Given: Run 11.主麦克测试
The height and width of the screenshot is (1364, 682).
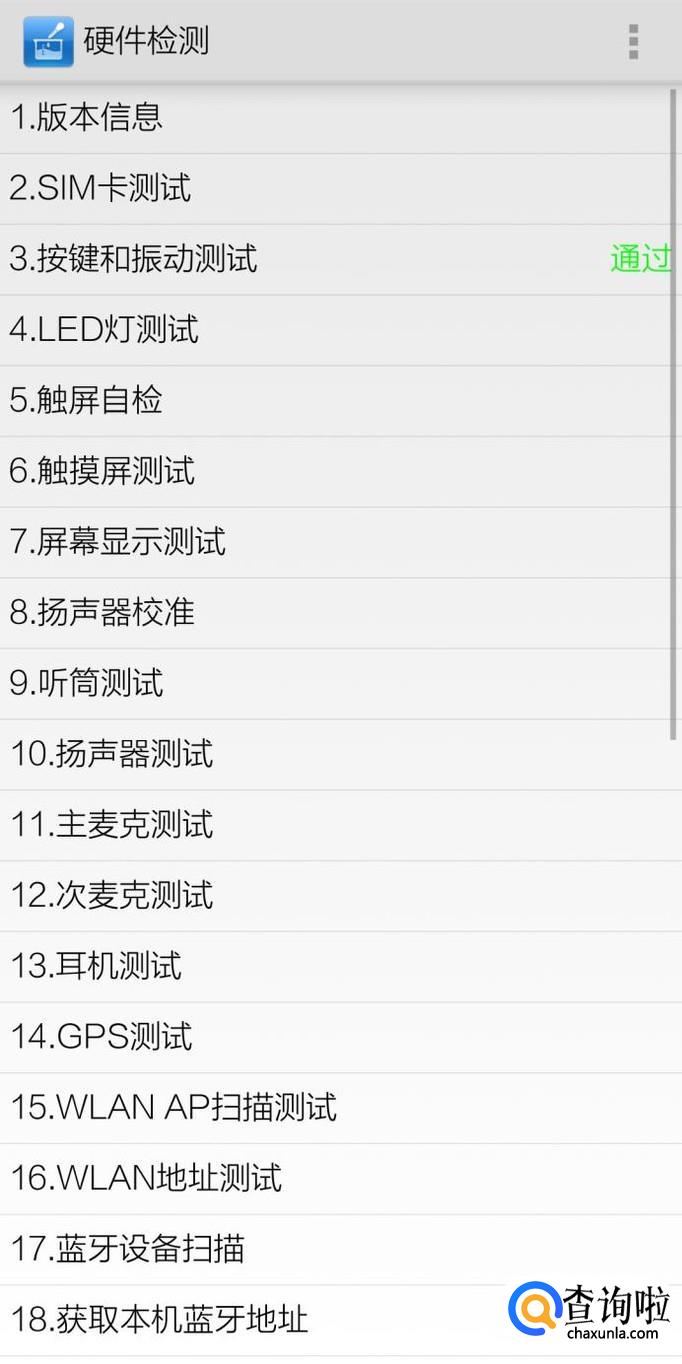Looking at the screenshot, I should 341,826.
